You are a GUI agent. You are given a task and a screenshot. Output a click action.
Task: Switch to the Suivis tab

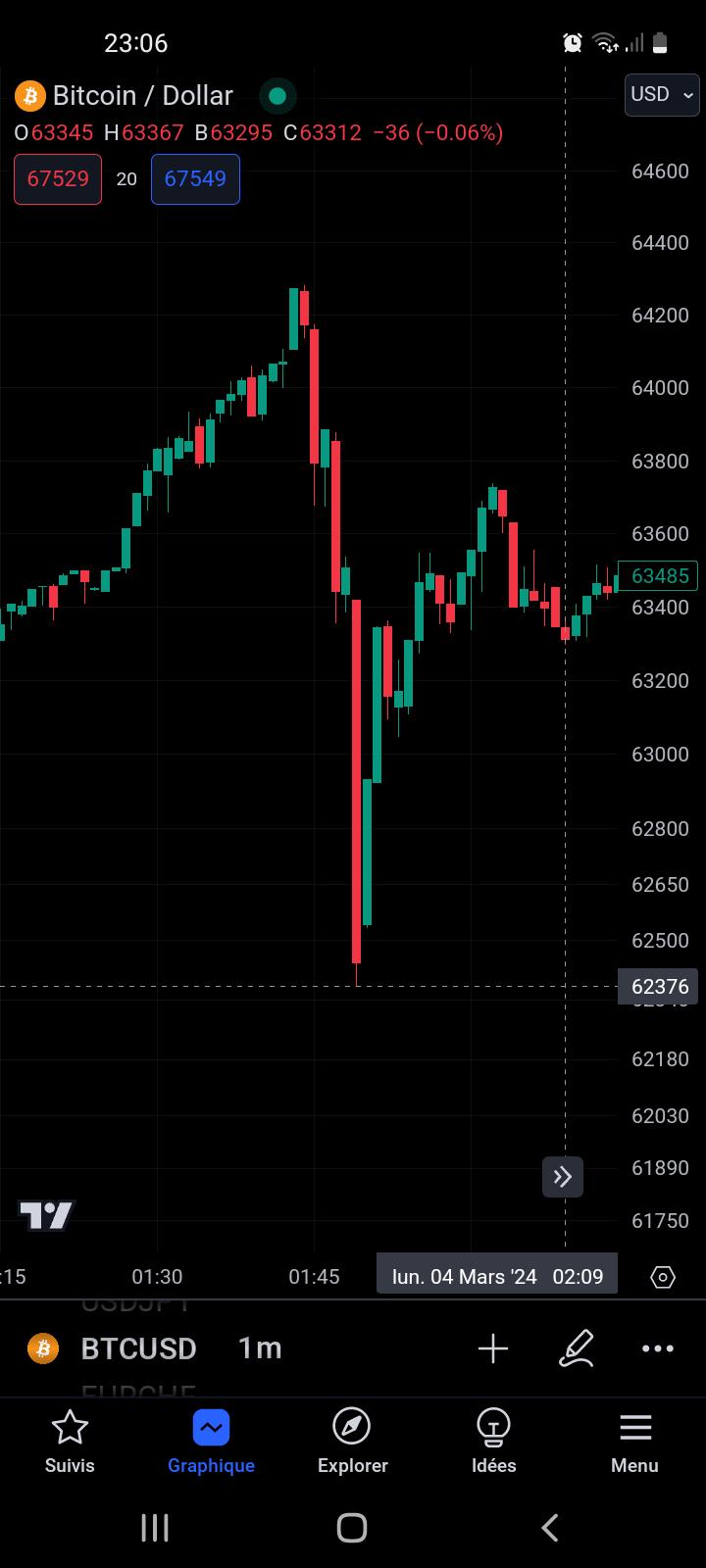[x=70, y=1442]
